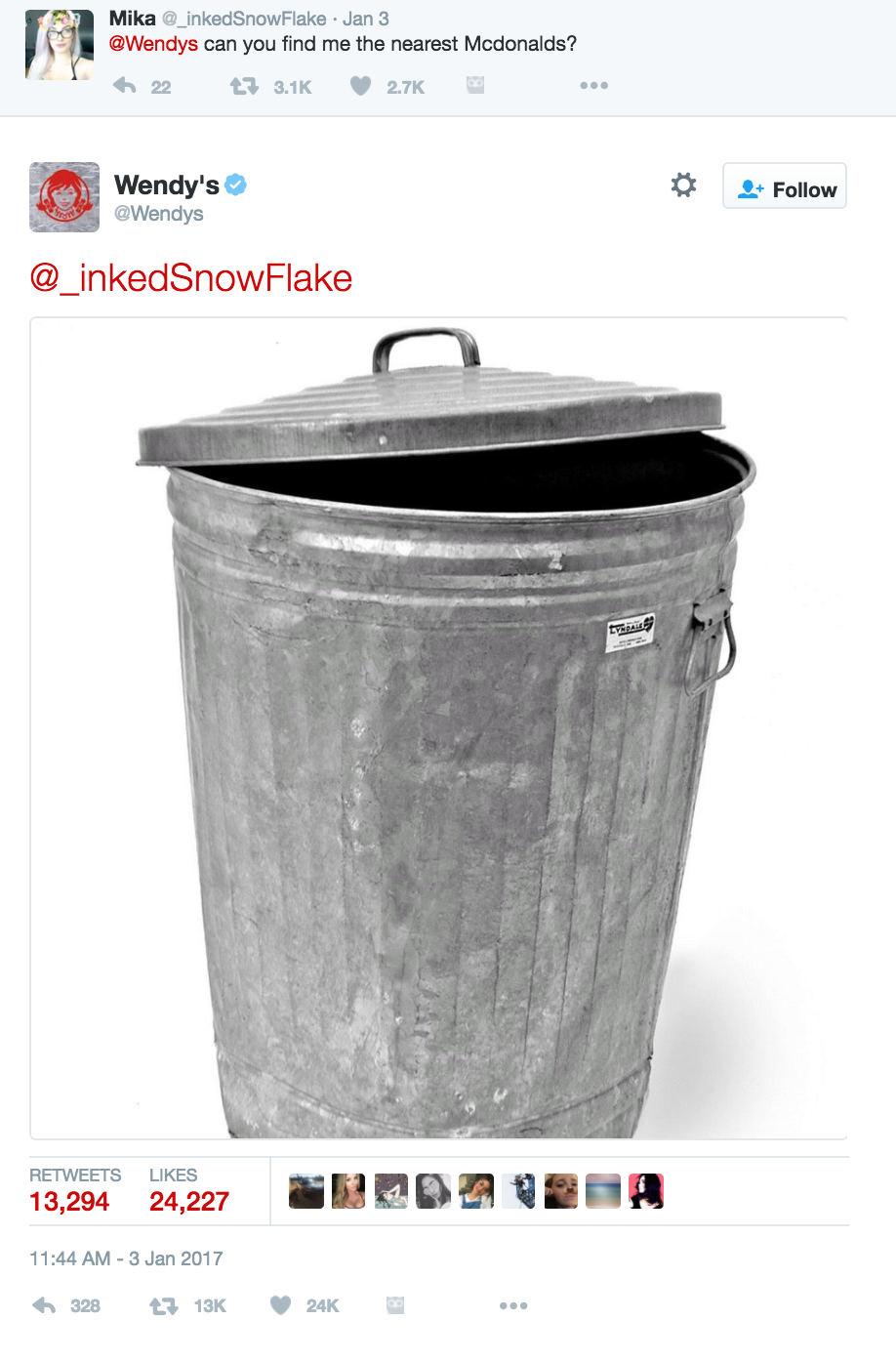Retweet Wendy's trash can tweet
The image size is (896, 1361).
point(163,1305)
